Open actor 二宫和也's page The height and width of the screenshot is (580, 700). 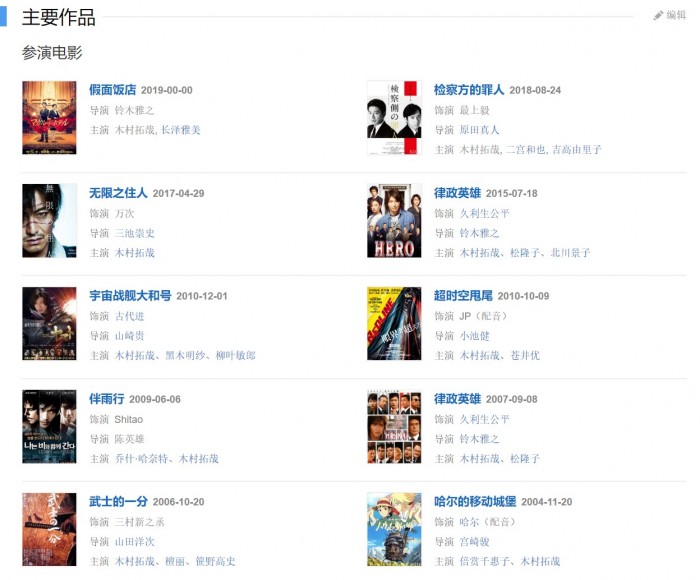tap(526, 150)
